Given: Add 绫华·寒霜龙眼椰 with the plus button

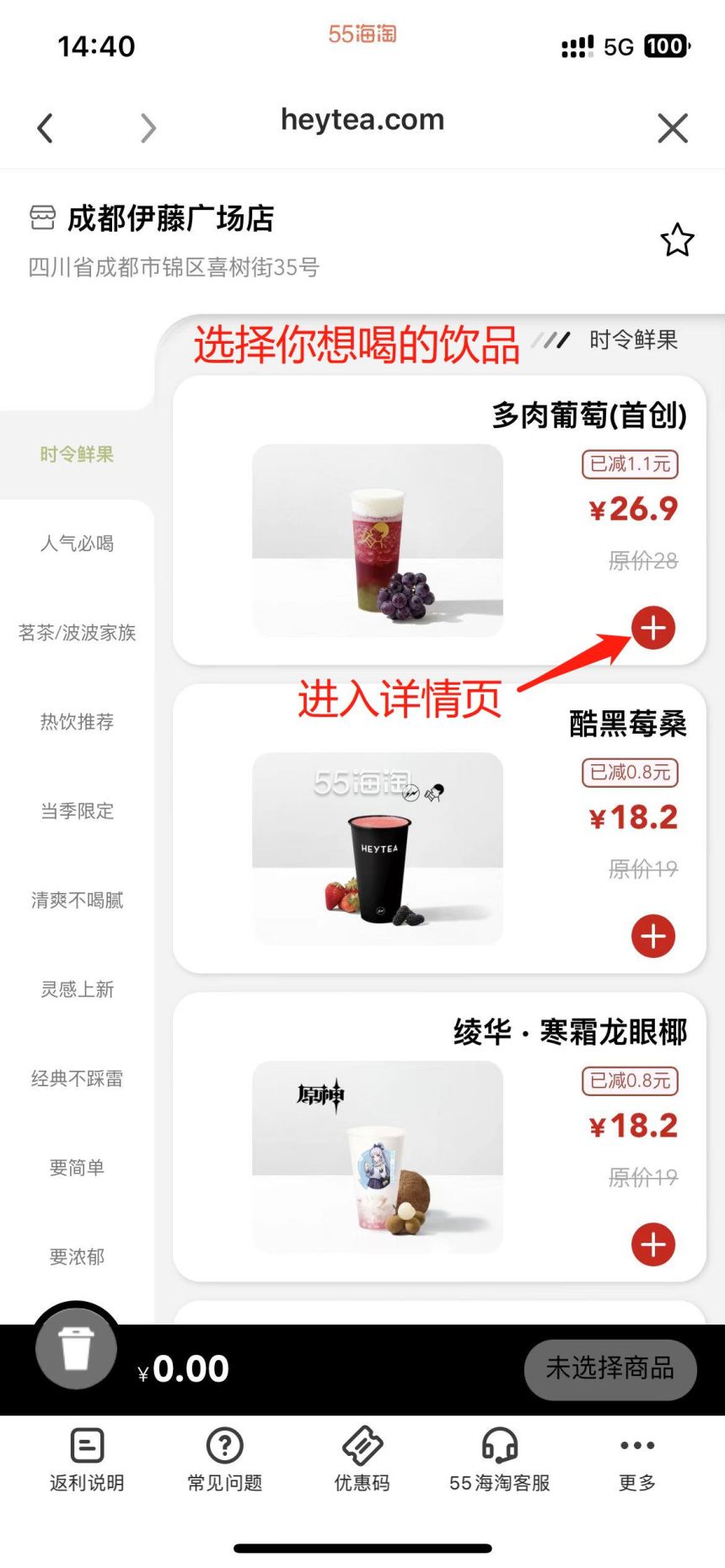Looking at the screenshot, I should pyautogui.click(x=653, y=1244).
